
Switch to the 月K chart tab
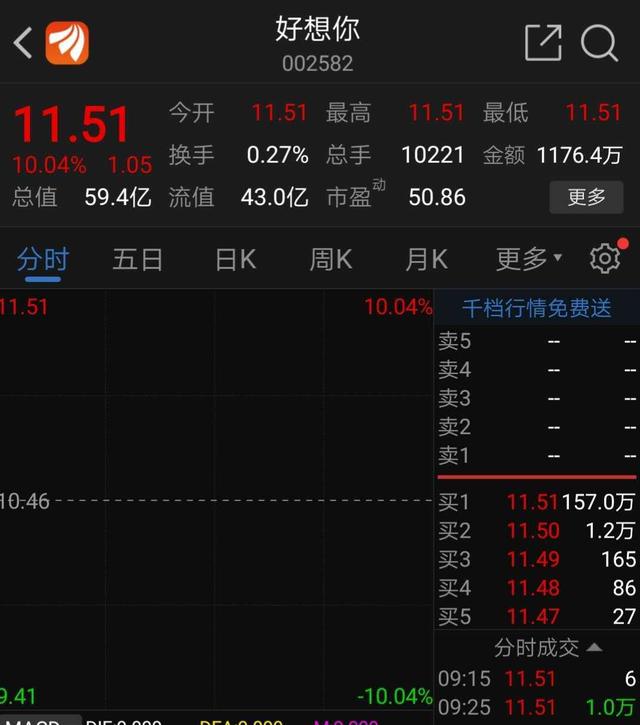click(x=426, y=260)
